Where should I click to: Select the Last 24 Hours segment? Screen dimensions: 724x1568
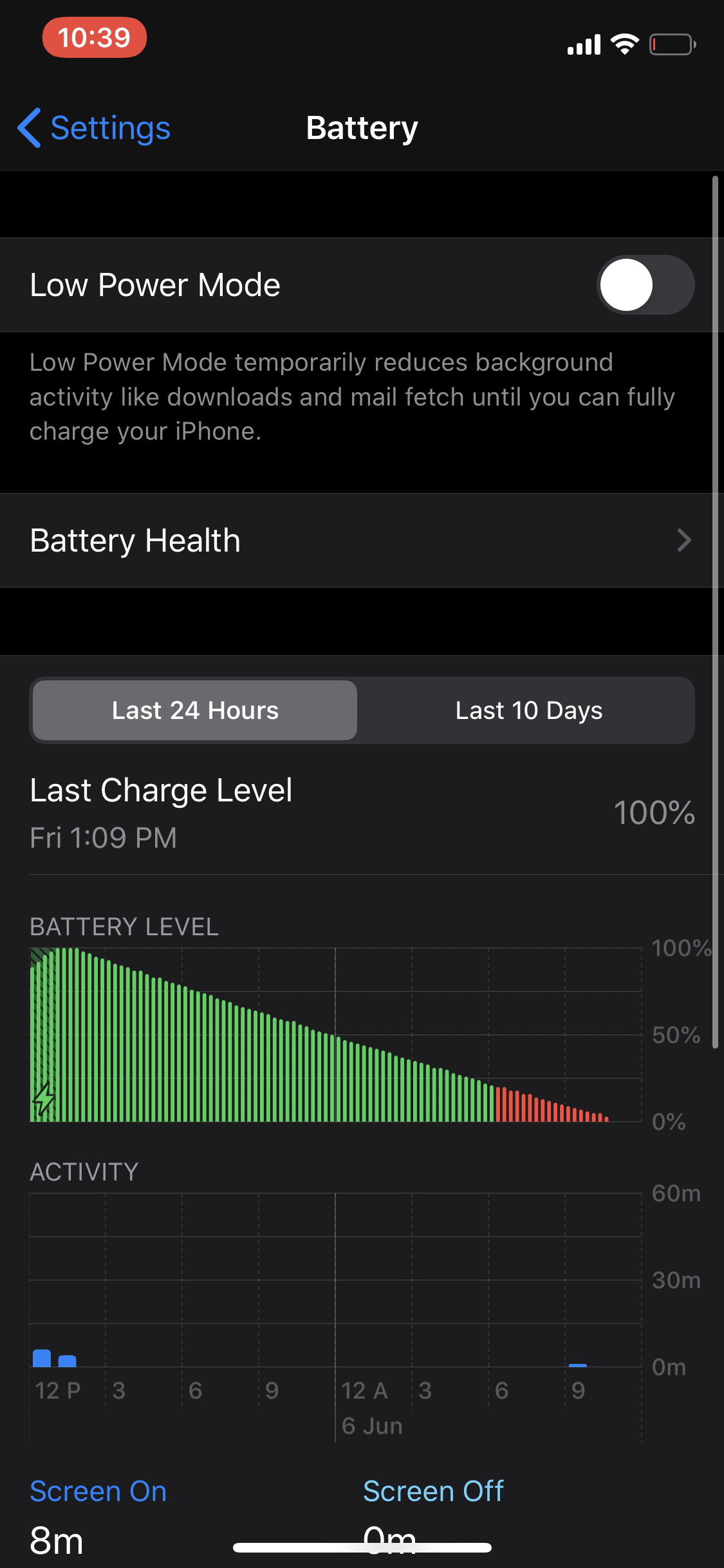point(195,711)
